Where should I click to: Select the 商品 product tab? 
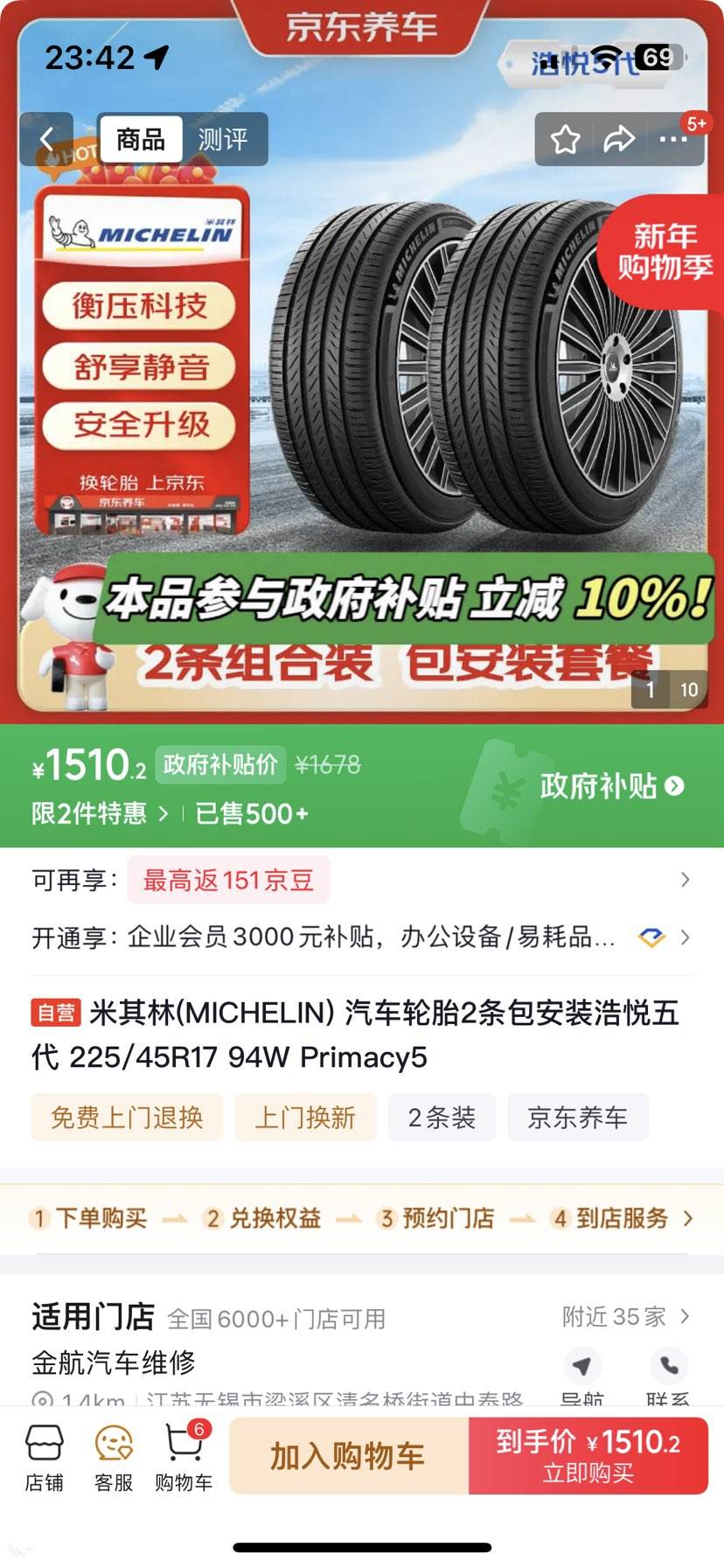(x=140, y=139)
